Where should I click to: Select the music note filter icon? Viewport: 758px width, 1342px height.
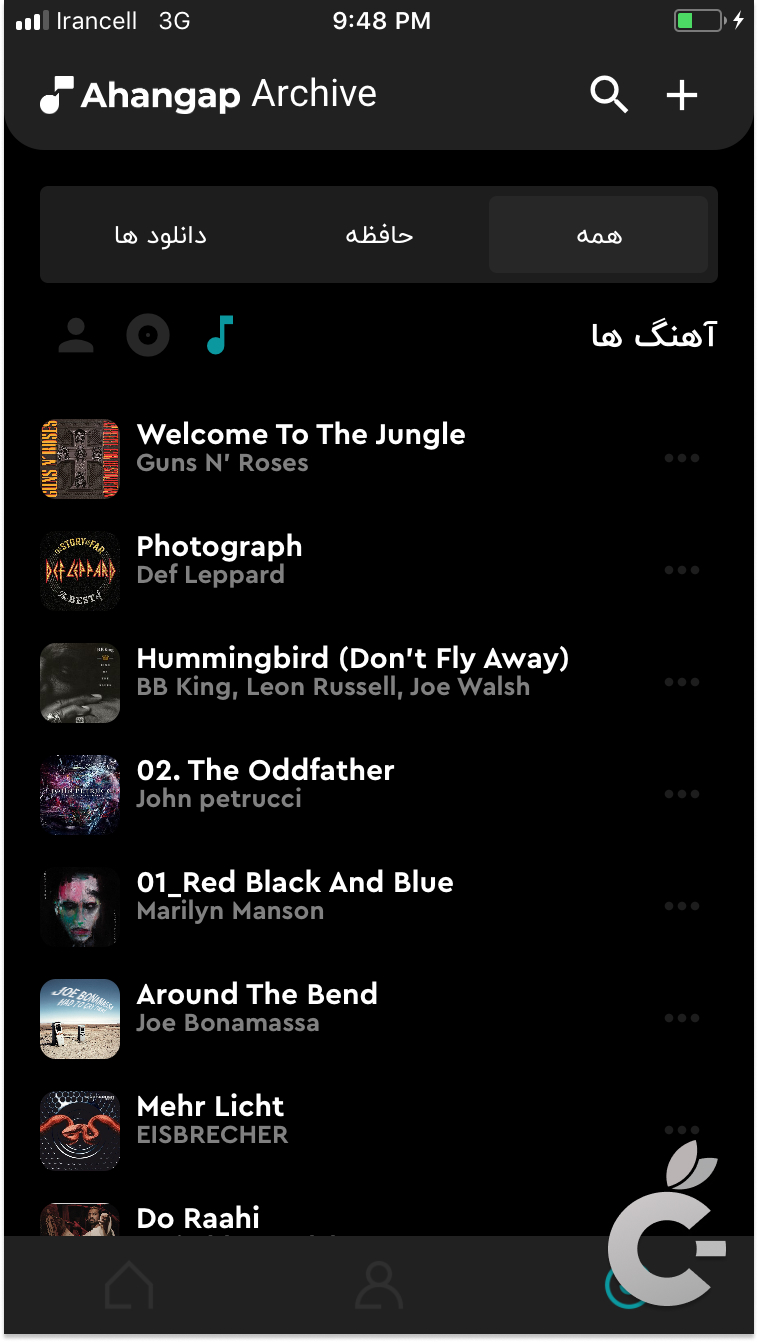[218, 334]
